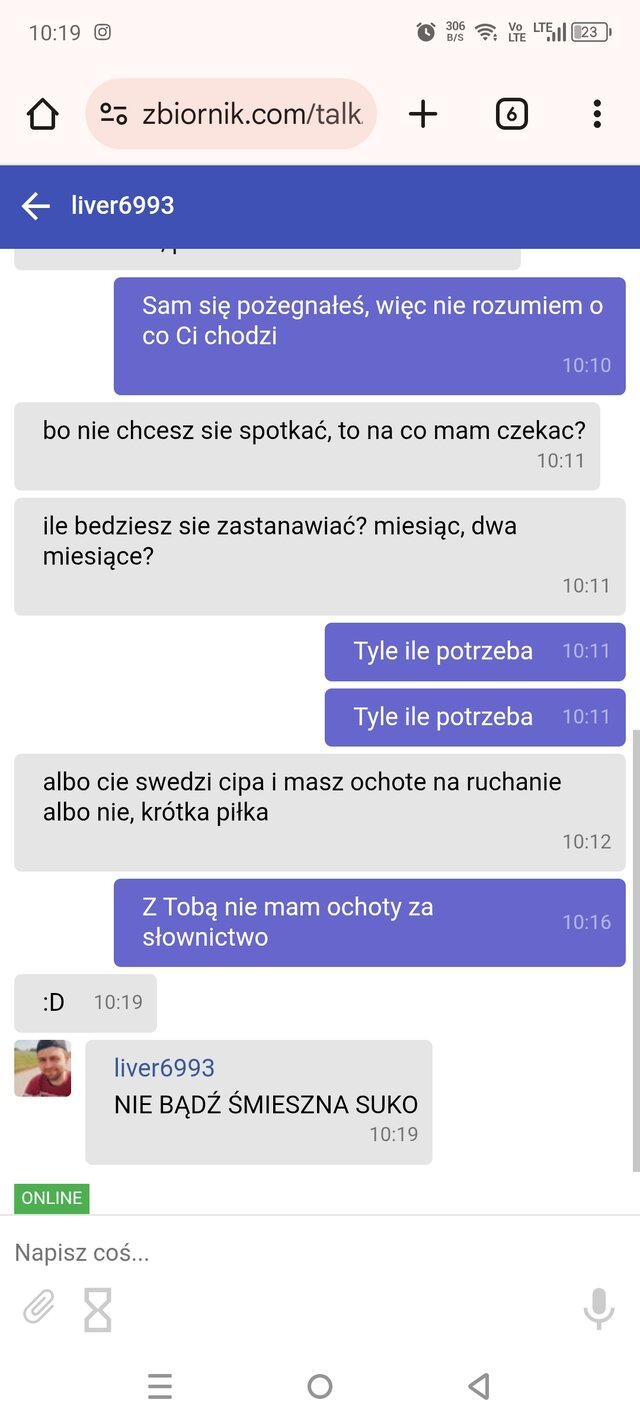Open the liver6993 username link
Image resolution: width=640 pixels, height=1422 pixels.
tap(164, 1068)
